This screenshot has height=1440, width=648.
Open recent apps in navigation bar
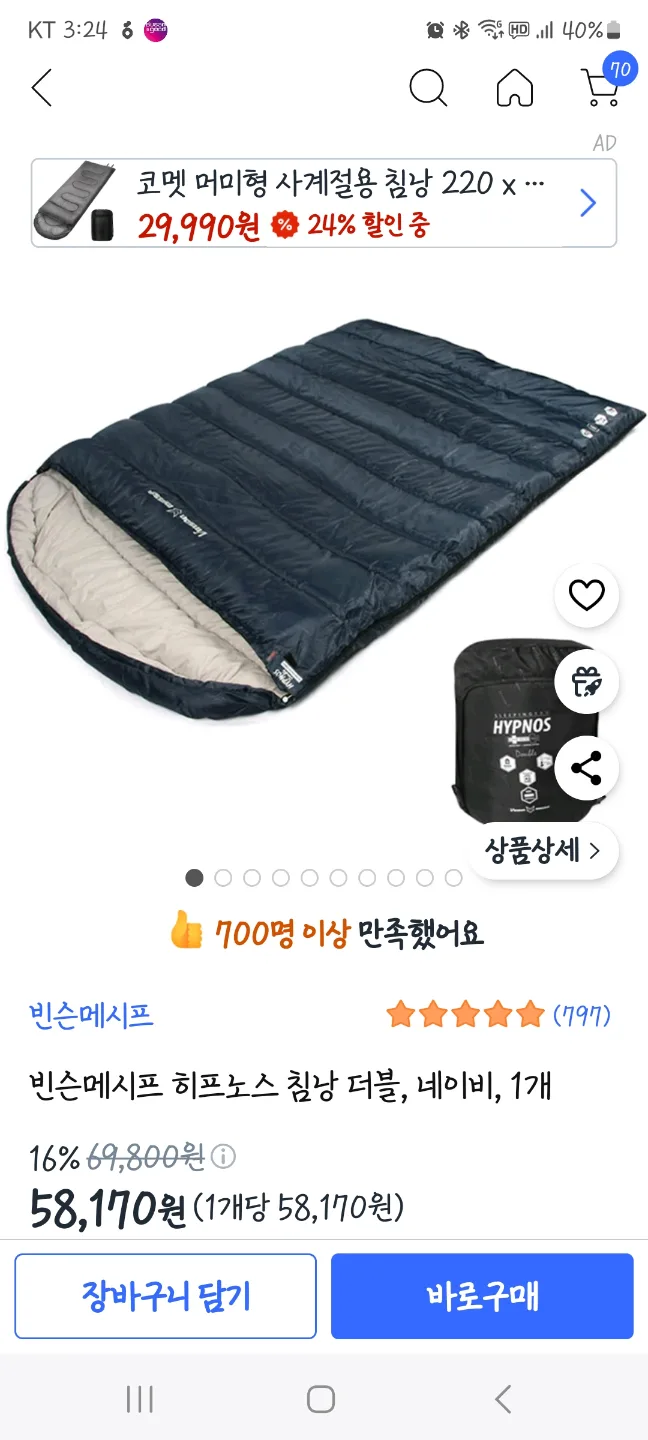[x=140, y=1399]
